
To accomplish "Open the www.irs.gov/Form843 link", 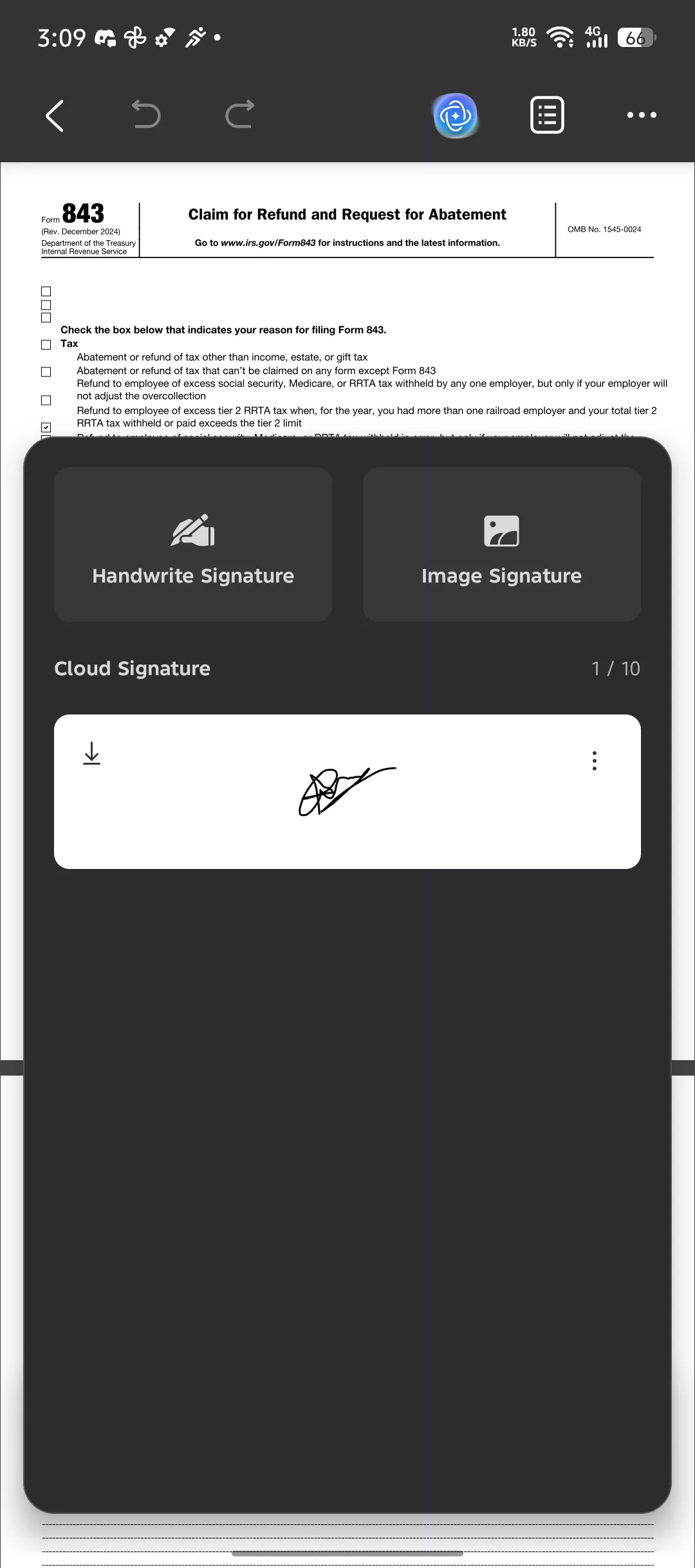I will click(x=268, y=243).
